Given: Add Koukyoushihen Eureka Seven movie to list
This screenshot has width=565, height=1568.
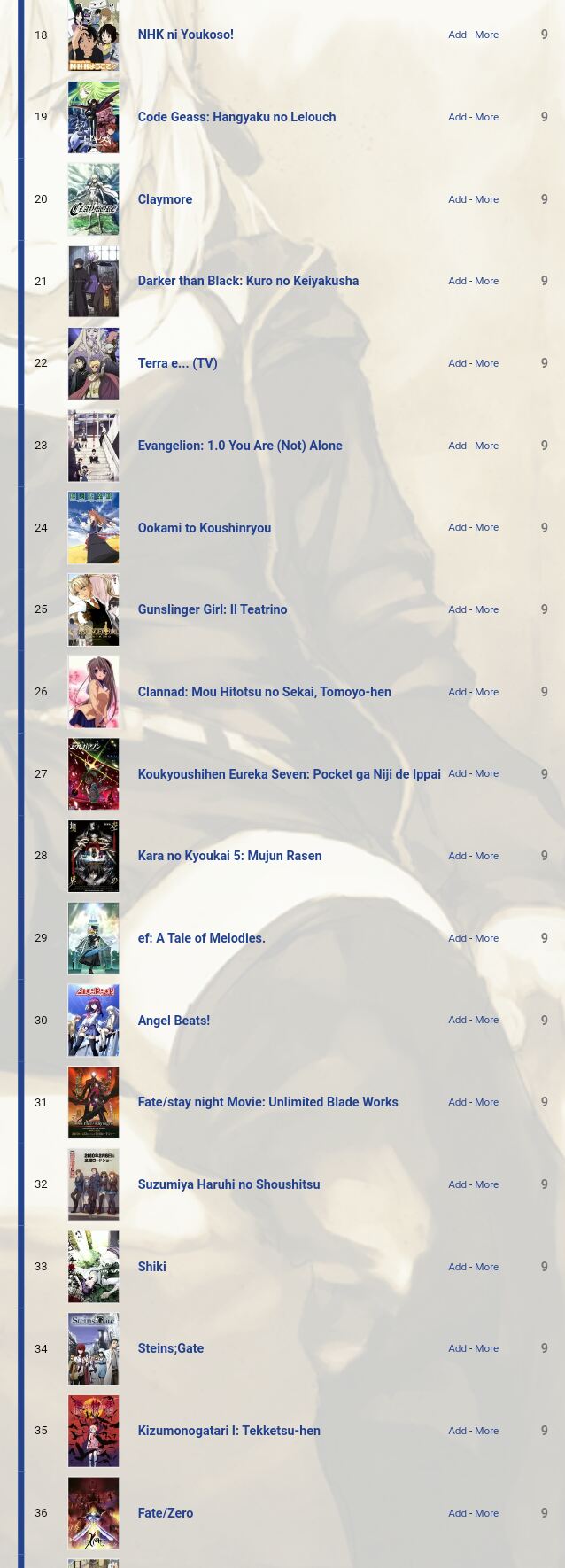Looking at the screenshot, I should [457, 773].
